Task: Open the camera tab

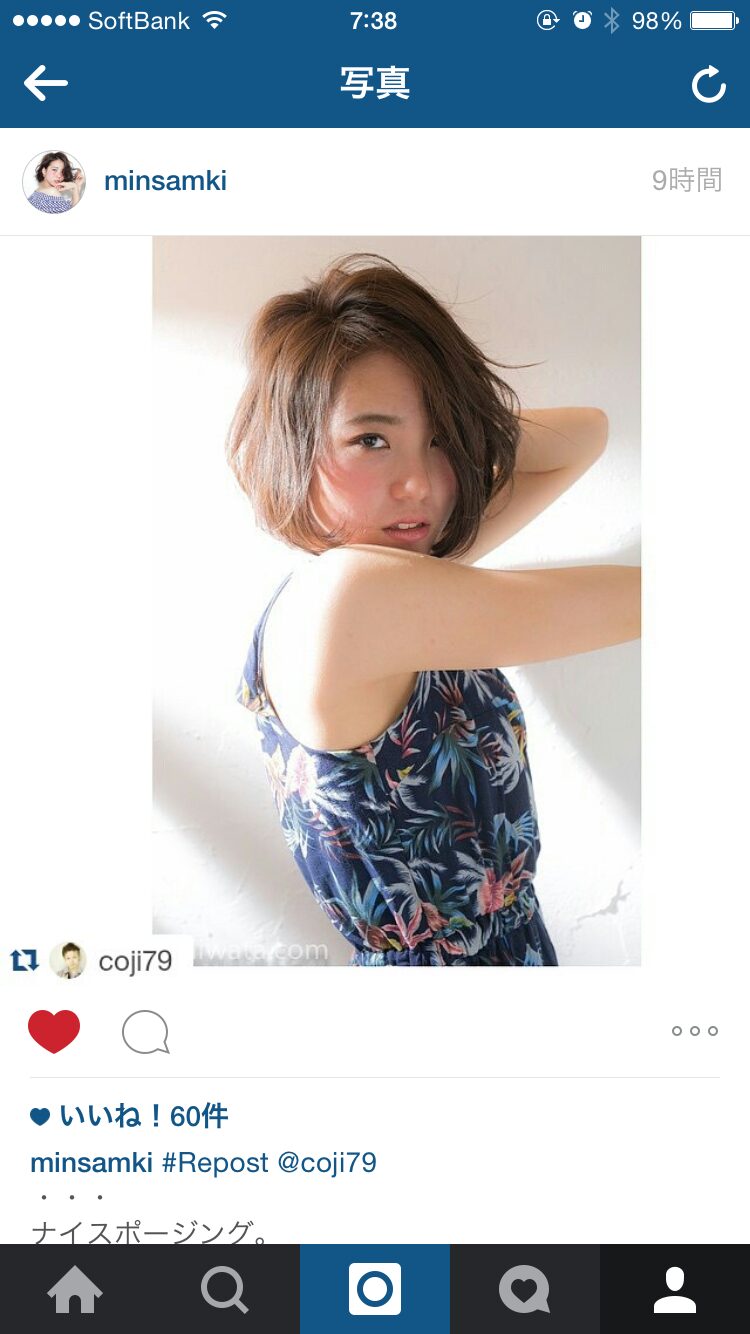Action: point(375,1289)
